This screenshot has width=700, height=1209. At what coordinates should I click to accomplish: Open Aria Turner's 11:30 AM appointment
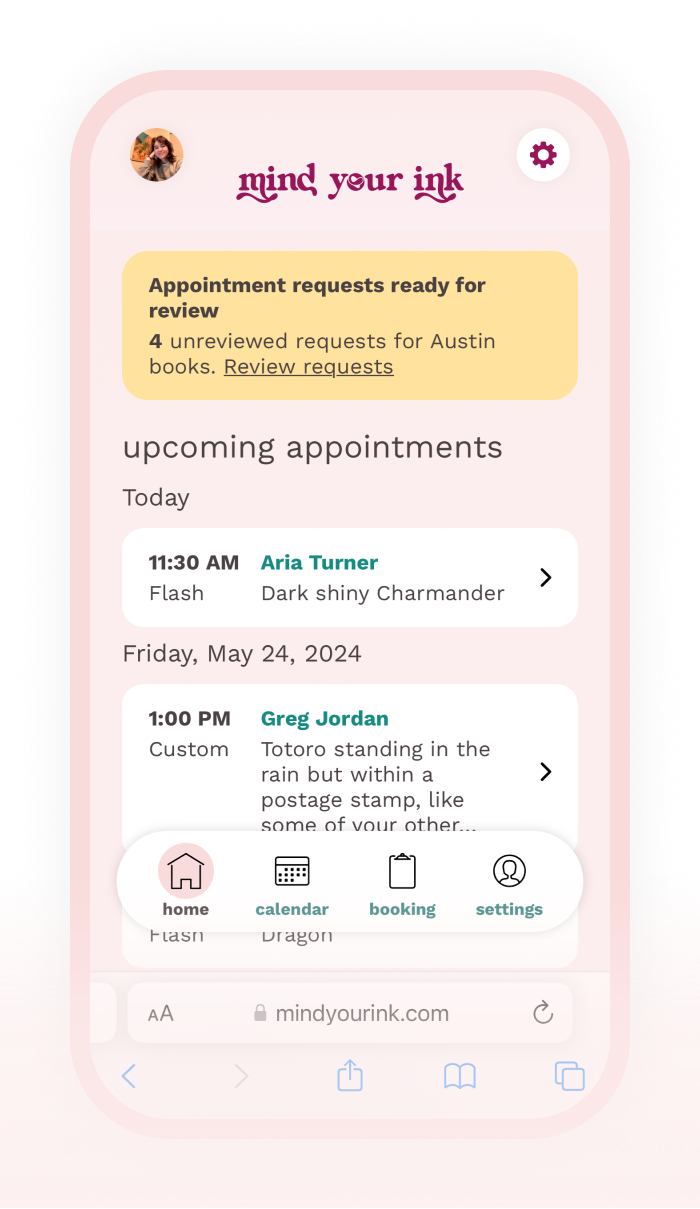click(x=349, y=577)
